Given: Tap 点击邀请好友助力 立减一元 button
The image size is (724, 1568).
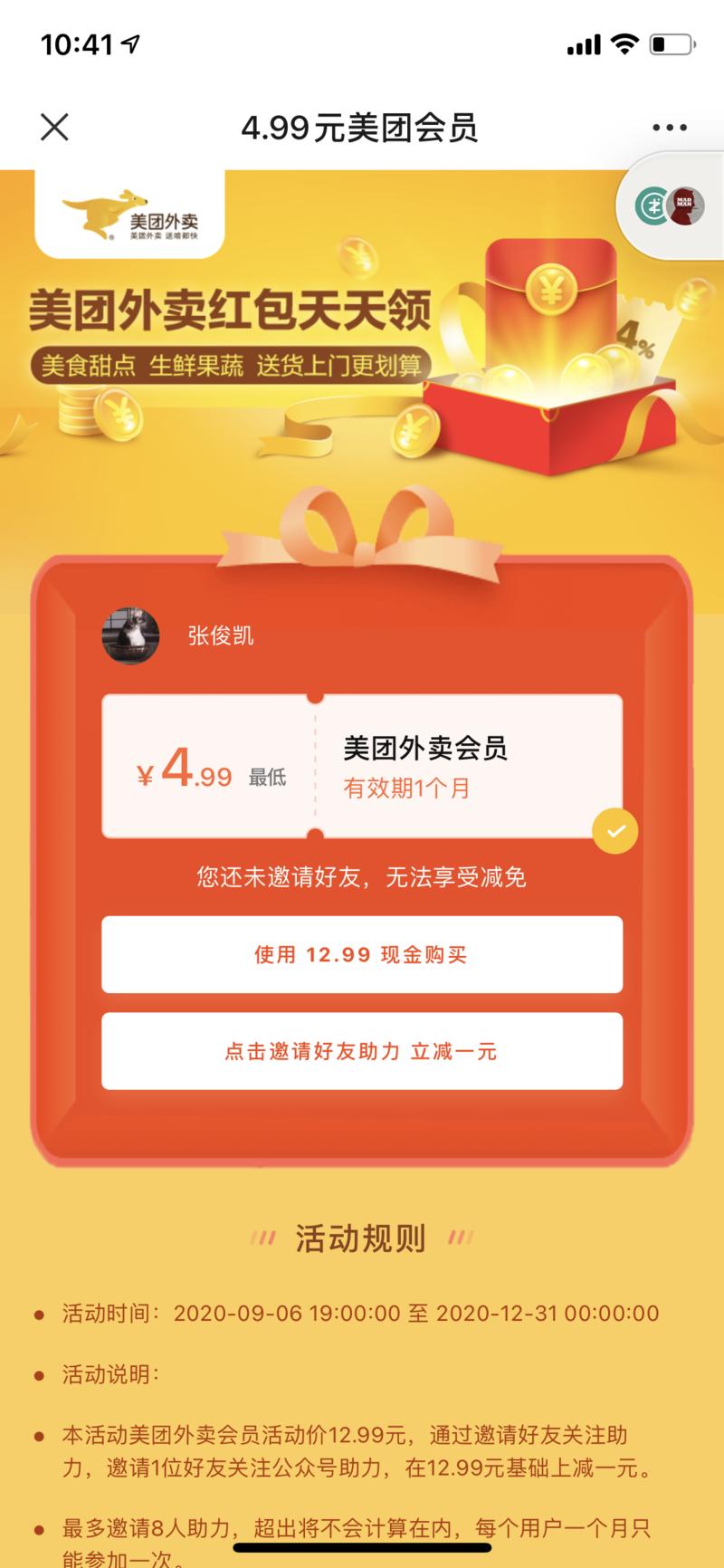Looking at the screenshot, I should click(x=362, y=1051).
